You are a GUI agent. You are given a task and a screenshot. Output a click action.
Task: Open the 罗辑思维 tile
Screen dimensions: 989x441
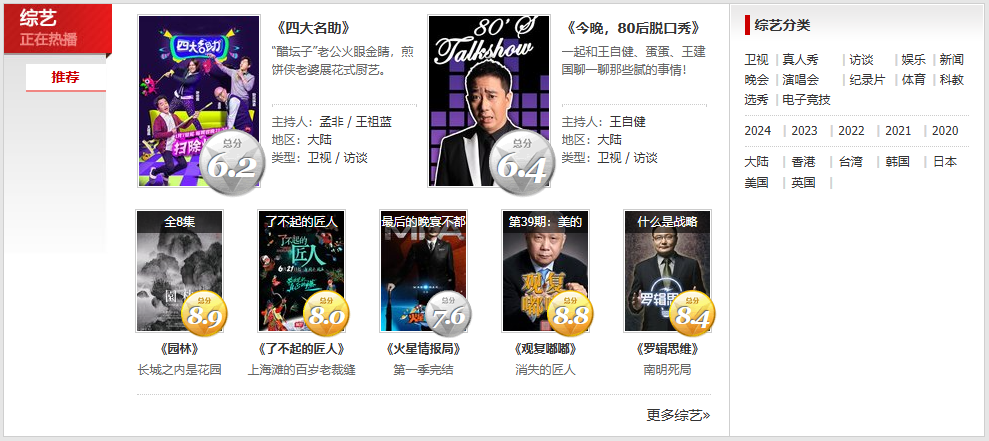(x=666, y=270)
